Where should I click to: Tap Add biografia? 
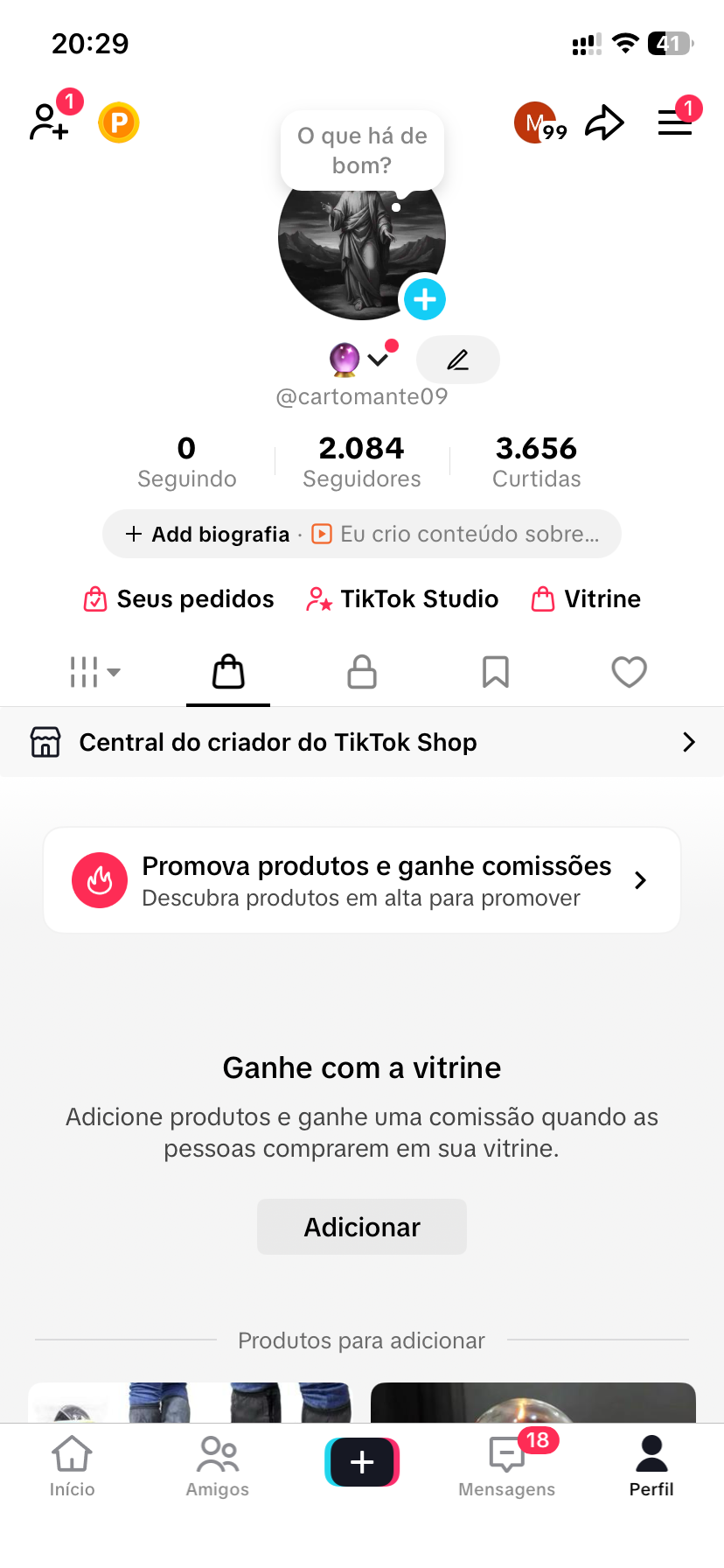208,534
